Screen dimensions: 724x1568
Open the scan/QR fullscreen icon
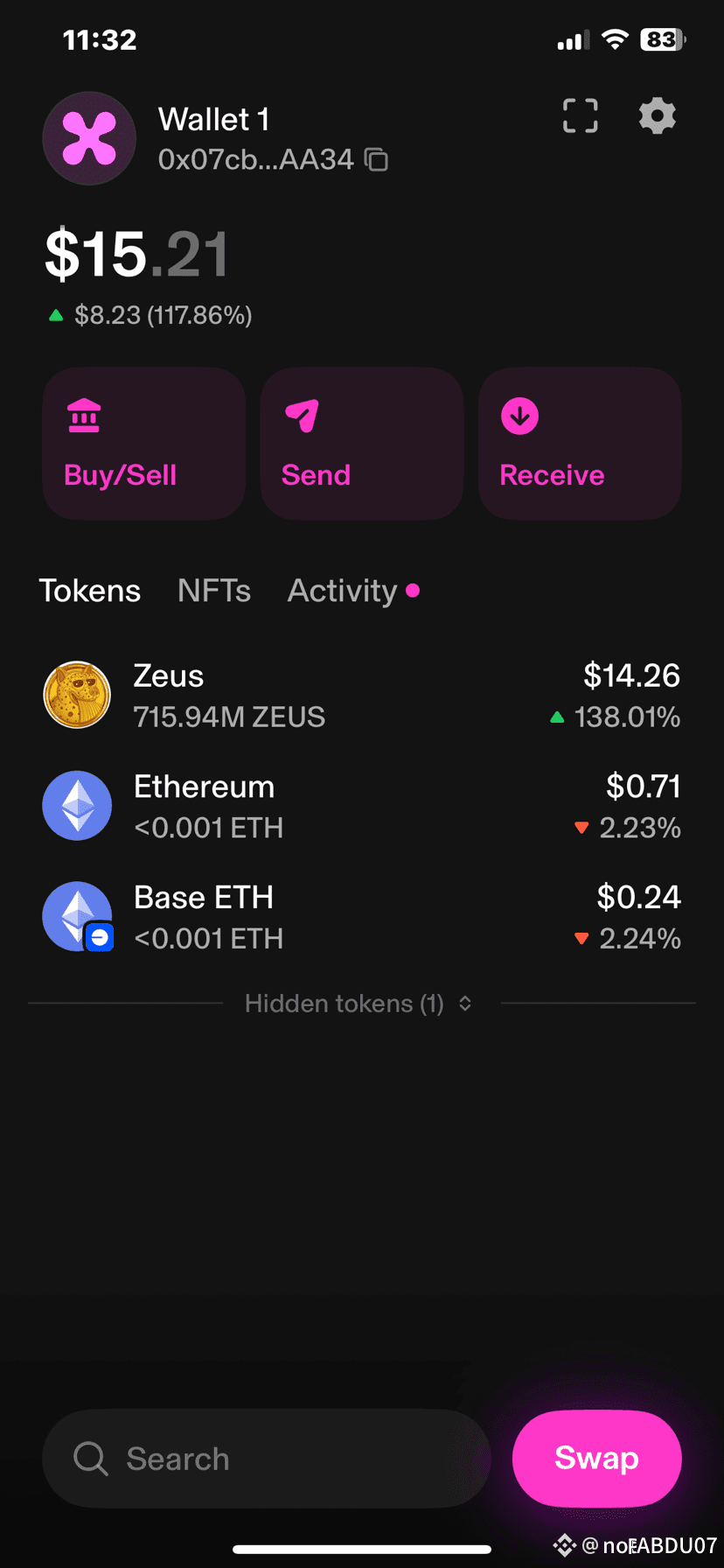tap(579, 115)
